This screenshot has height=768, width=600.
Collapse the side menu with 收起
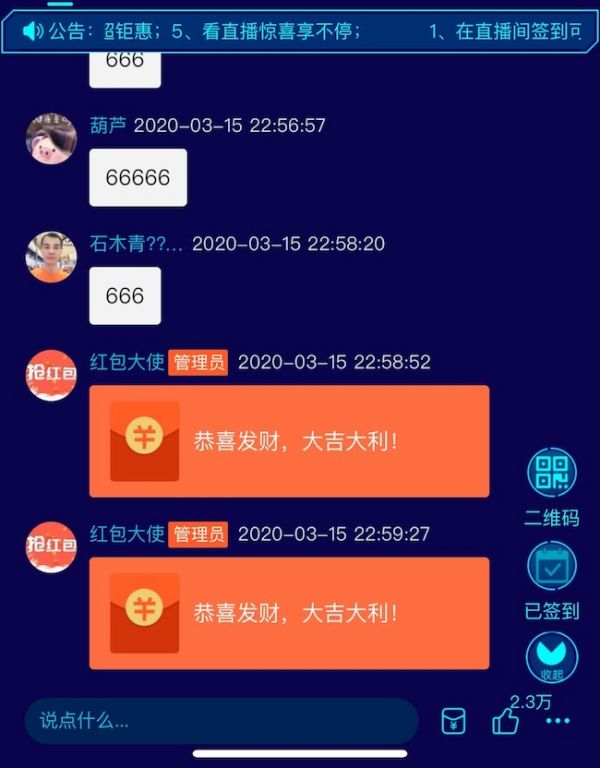[x=552, y=657]
